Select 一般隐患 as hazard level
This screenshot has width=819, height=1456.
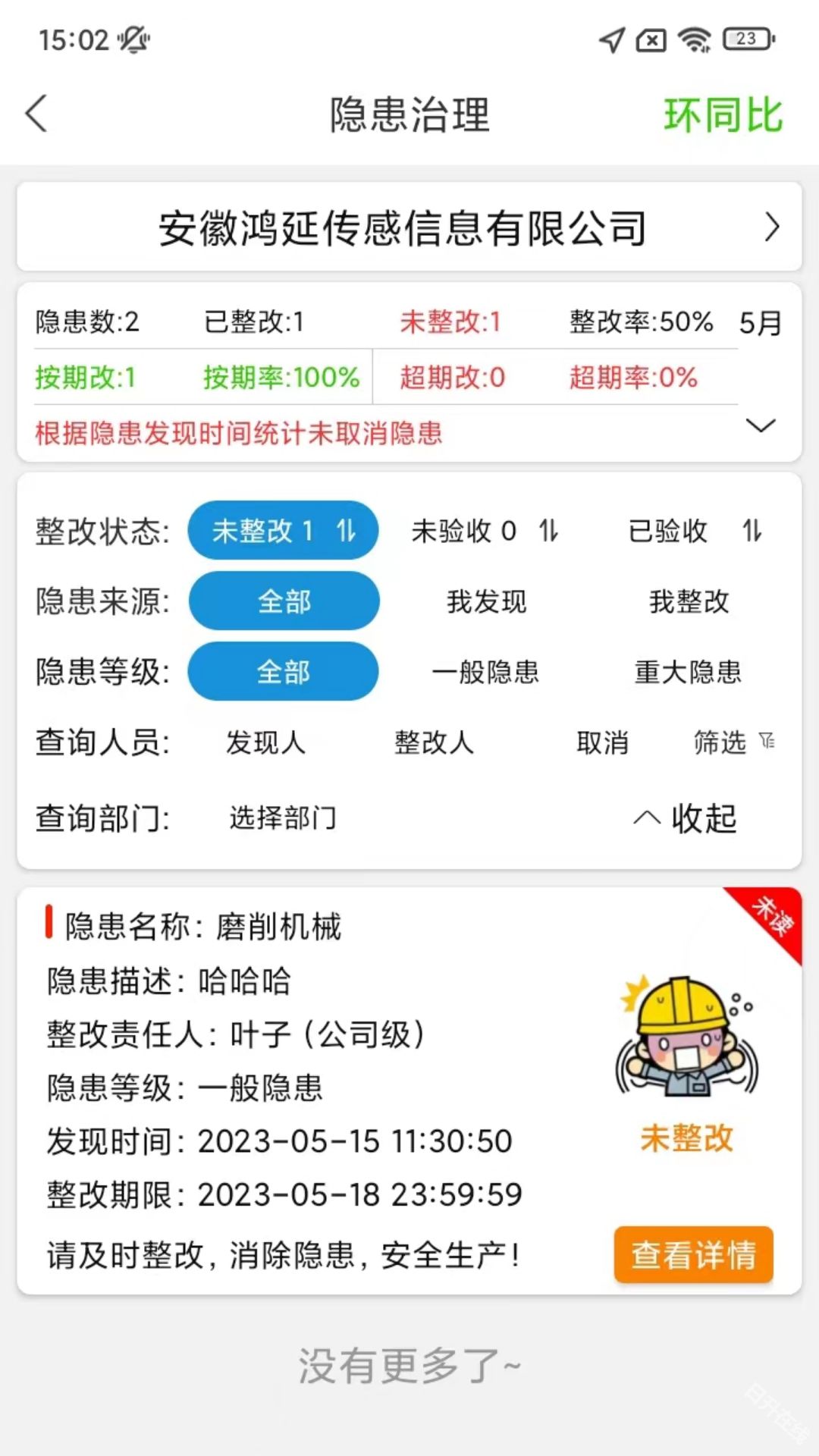[x=488, y=671]
